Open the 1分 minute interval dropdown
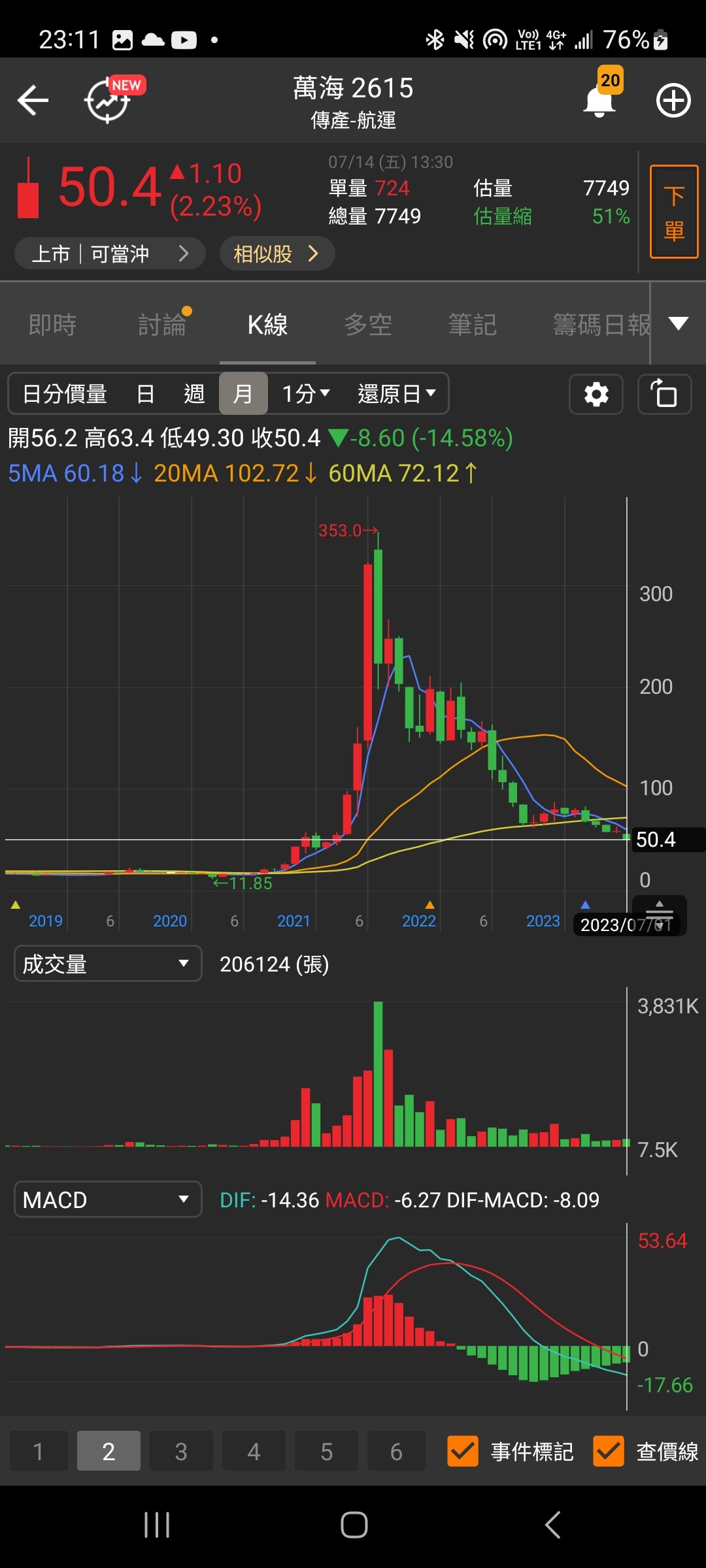 [305, 394]
